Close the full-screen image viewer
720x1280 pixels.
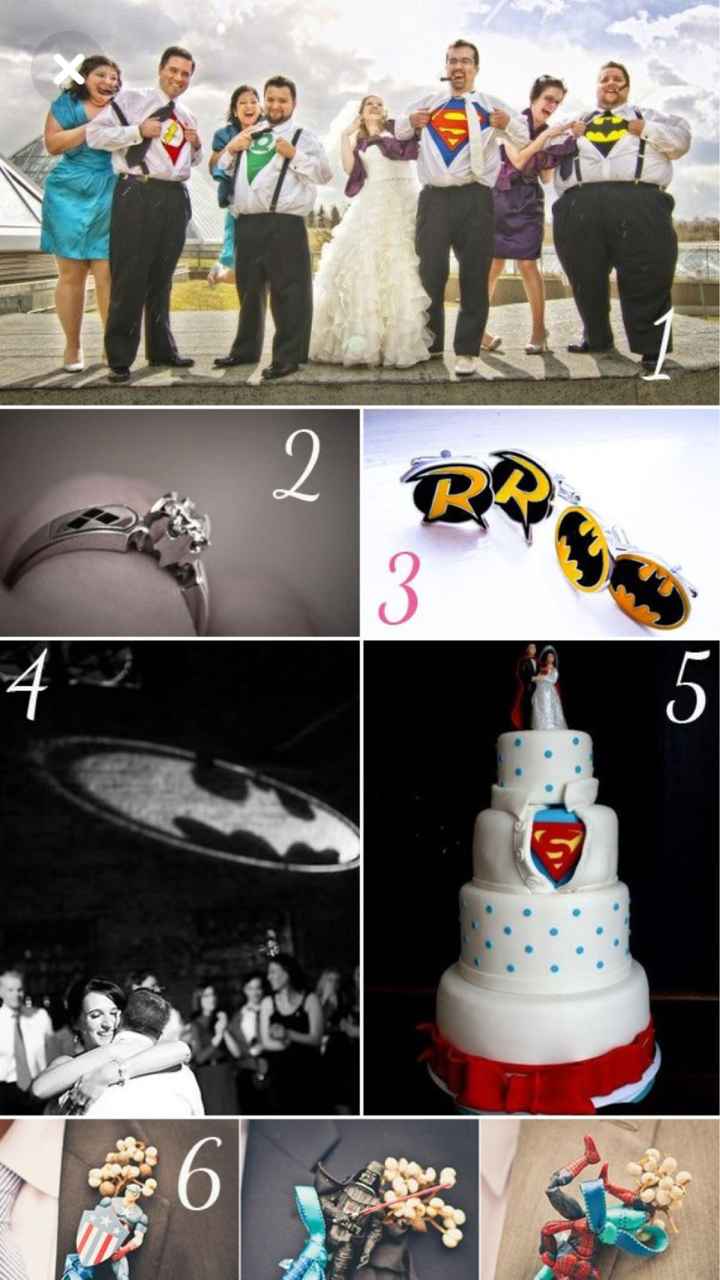click(x=68, y=70)
